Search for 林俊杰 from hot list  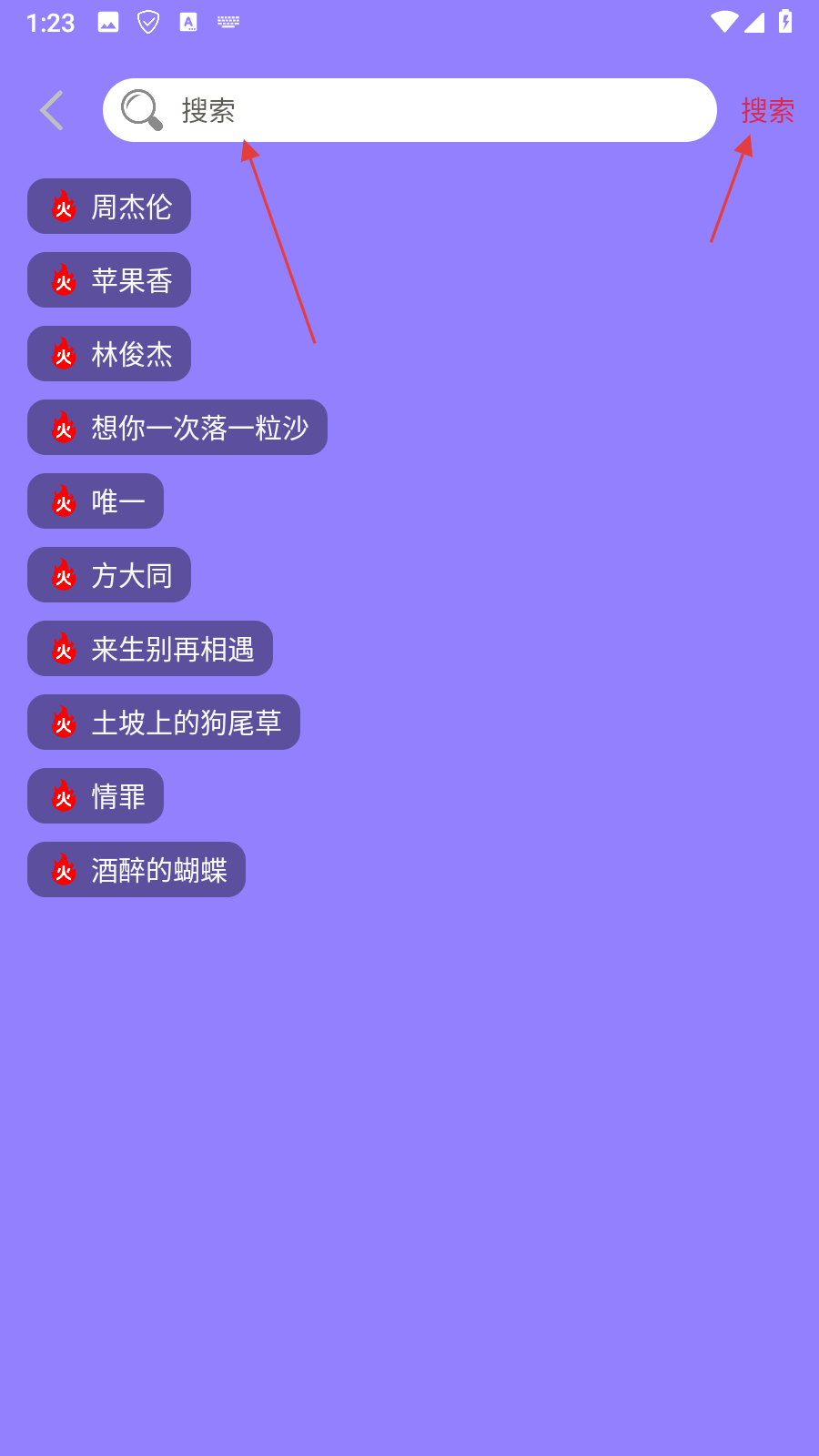pos(109,354)
